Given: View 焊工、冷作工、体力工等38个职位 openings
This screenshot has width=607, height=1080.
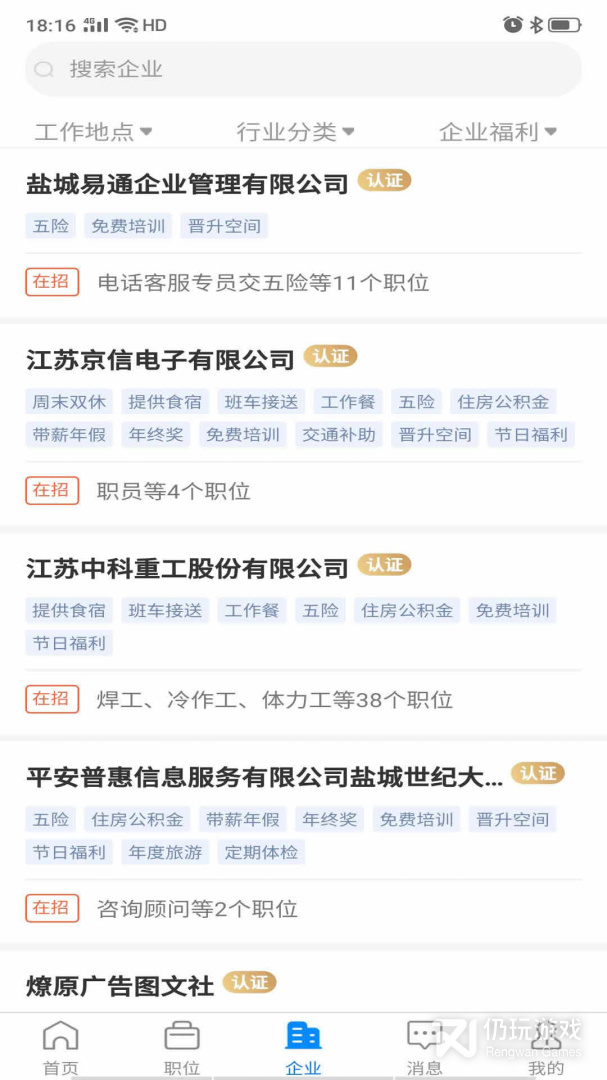Looking at the screenshot, I should (x=274, y=700).
